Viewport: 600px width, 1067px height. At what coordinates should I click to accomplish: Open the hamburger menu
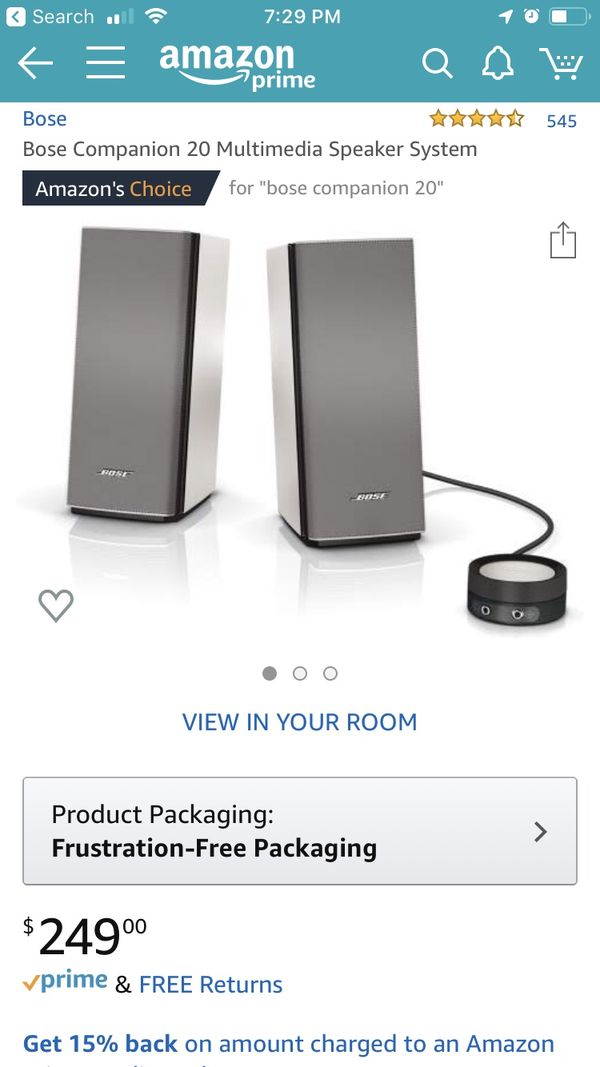click(x=105, y=63)
